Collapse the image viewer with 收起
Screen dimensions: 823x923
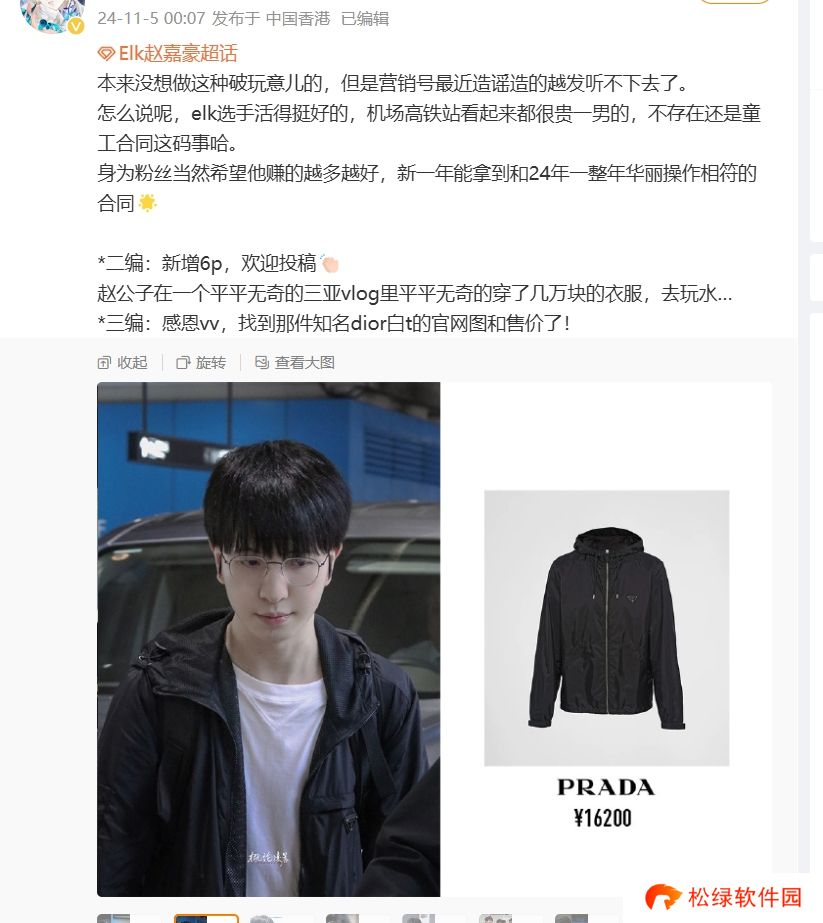coord(122,362)
